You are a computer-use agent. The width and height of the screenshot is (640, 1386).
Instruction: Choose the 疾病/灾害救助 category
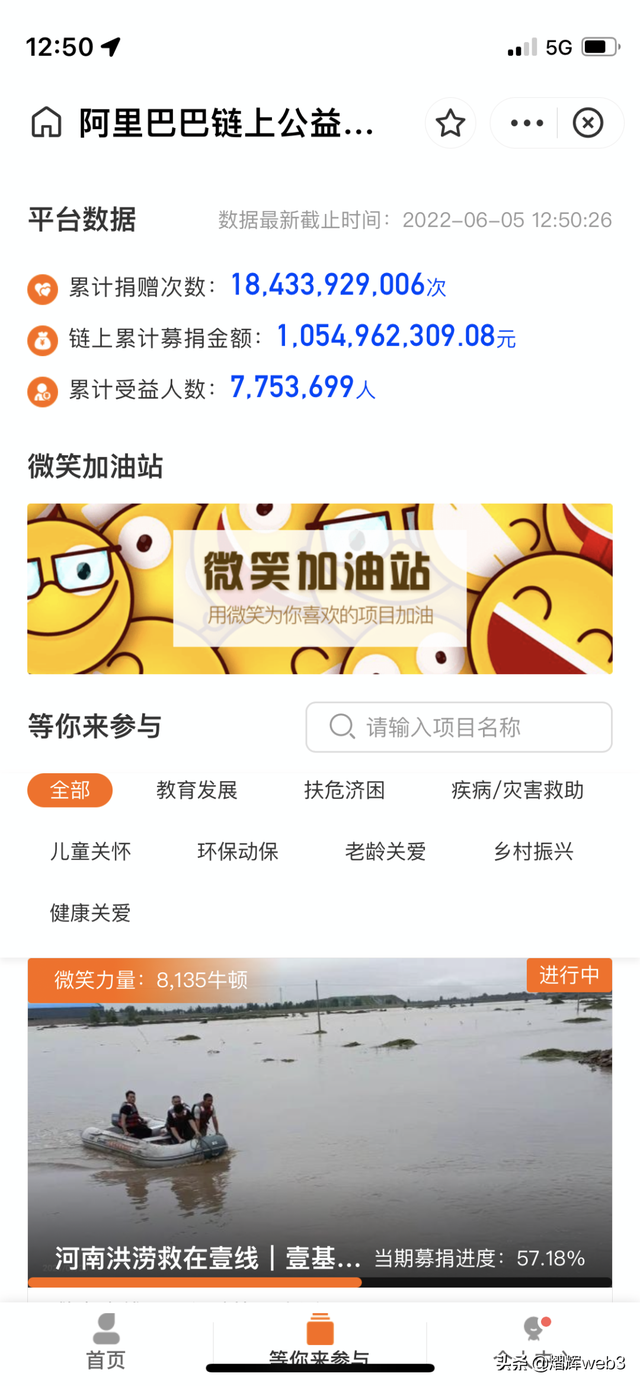click(x=517, y=790)
